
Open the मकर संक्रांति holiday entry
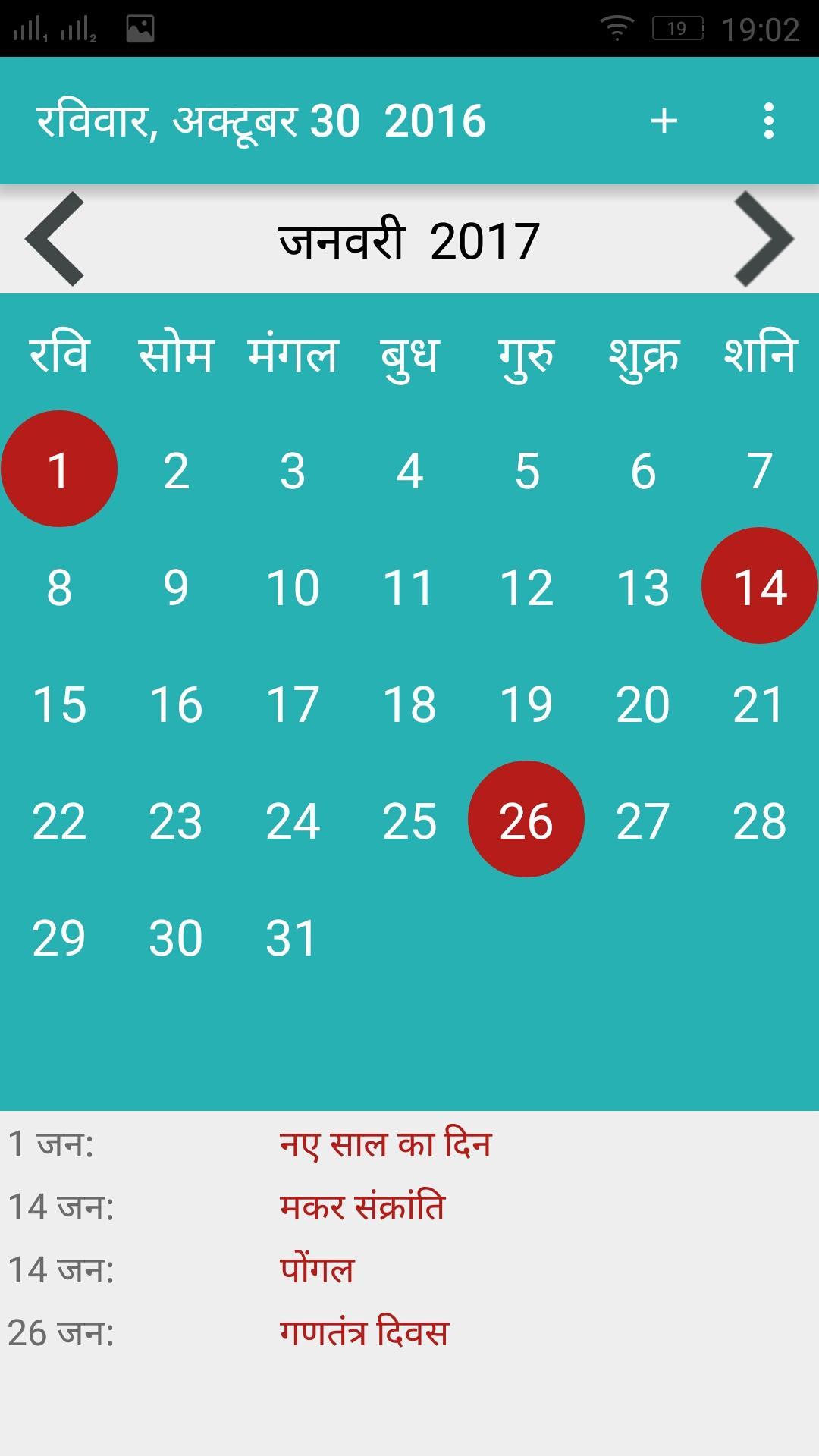[362, 1207]
